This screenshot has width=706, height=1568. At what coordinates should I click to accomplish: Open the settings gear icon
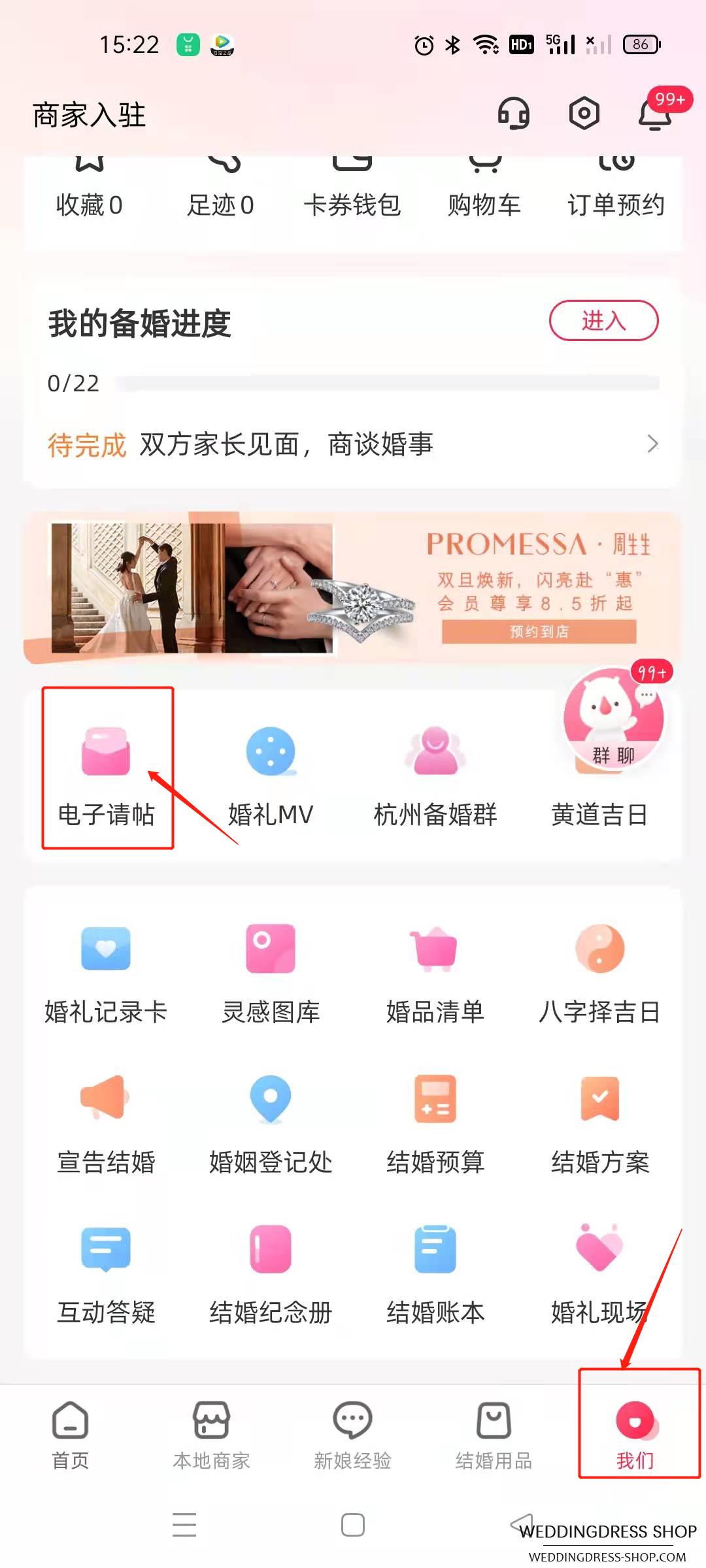(x=584, y=114)
